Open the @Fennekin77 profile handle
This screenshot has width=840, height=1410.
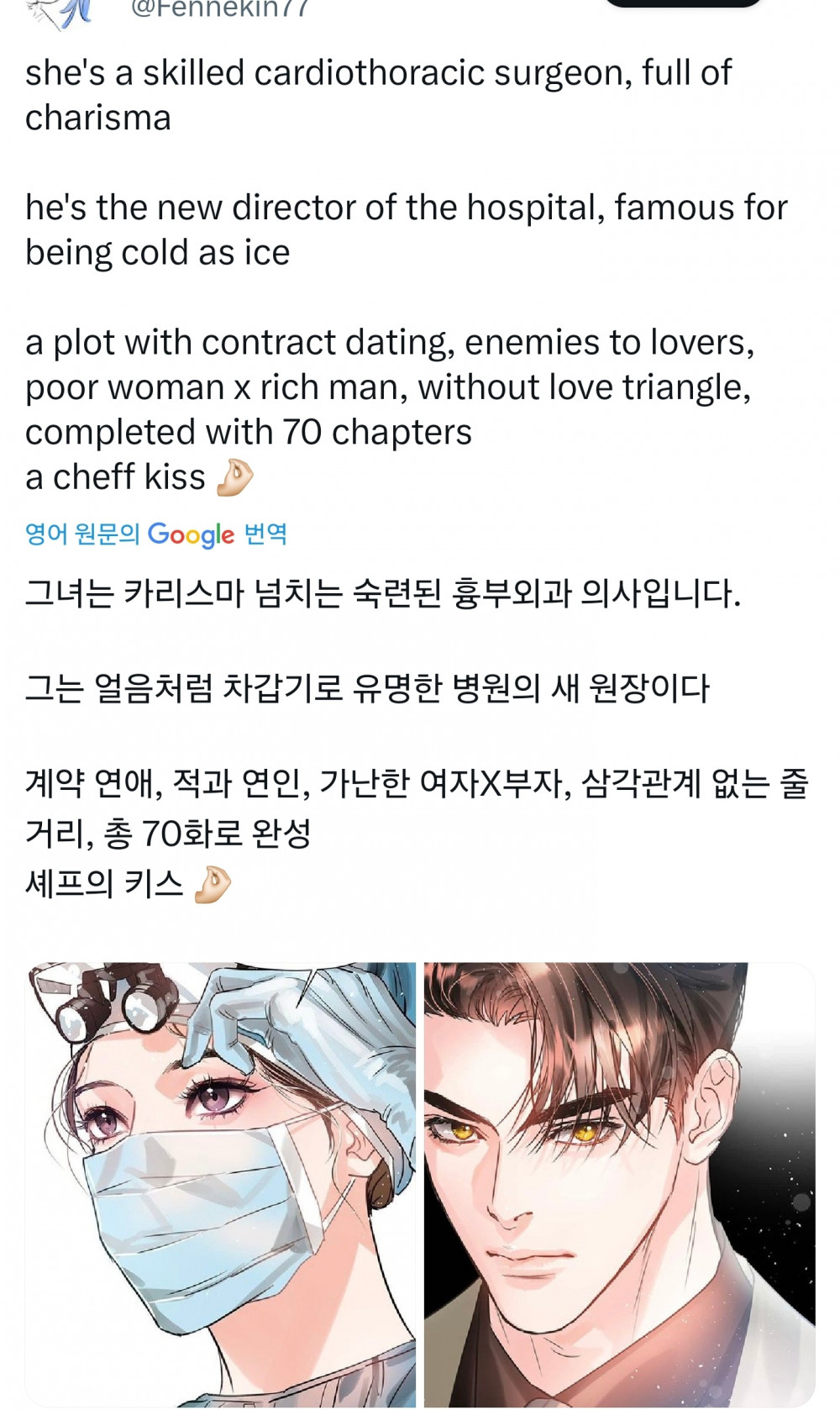(x=220, y=8)
